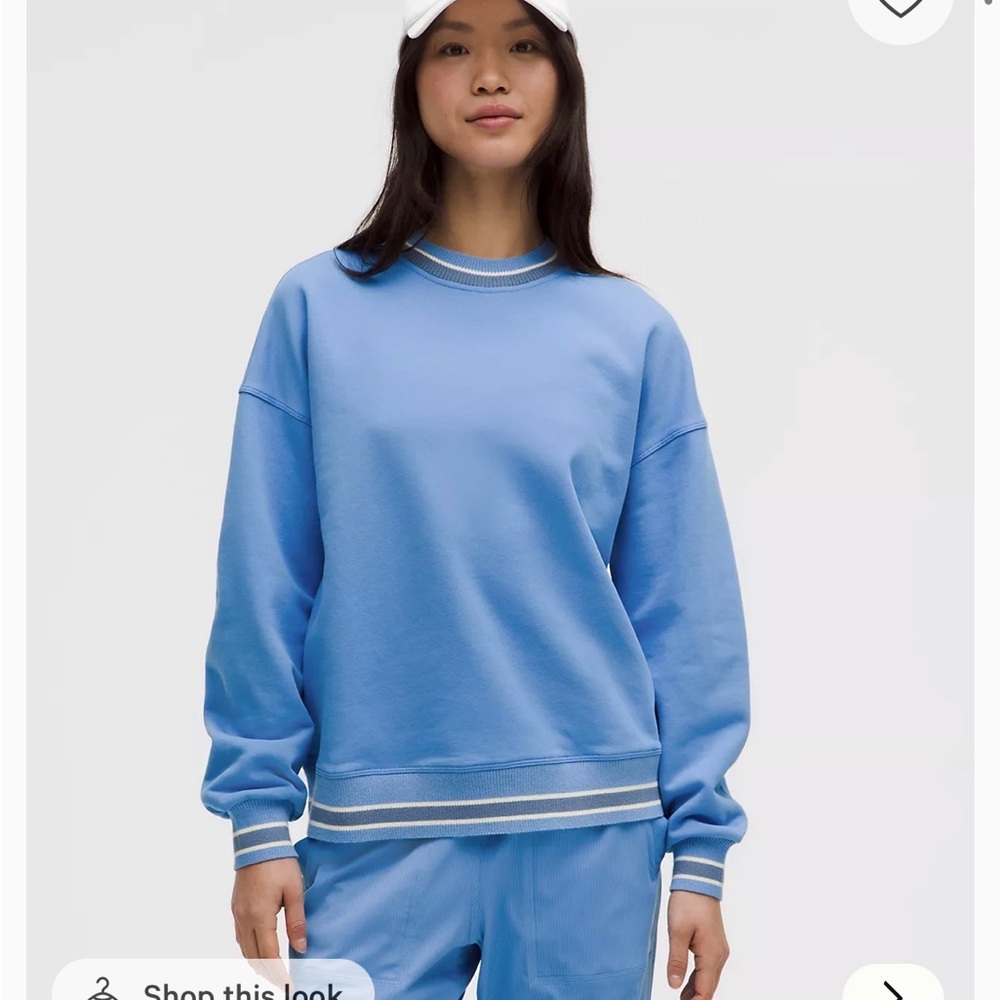Open Shop this look

213,985
